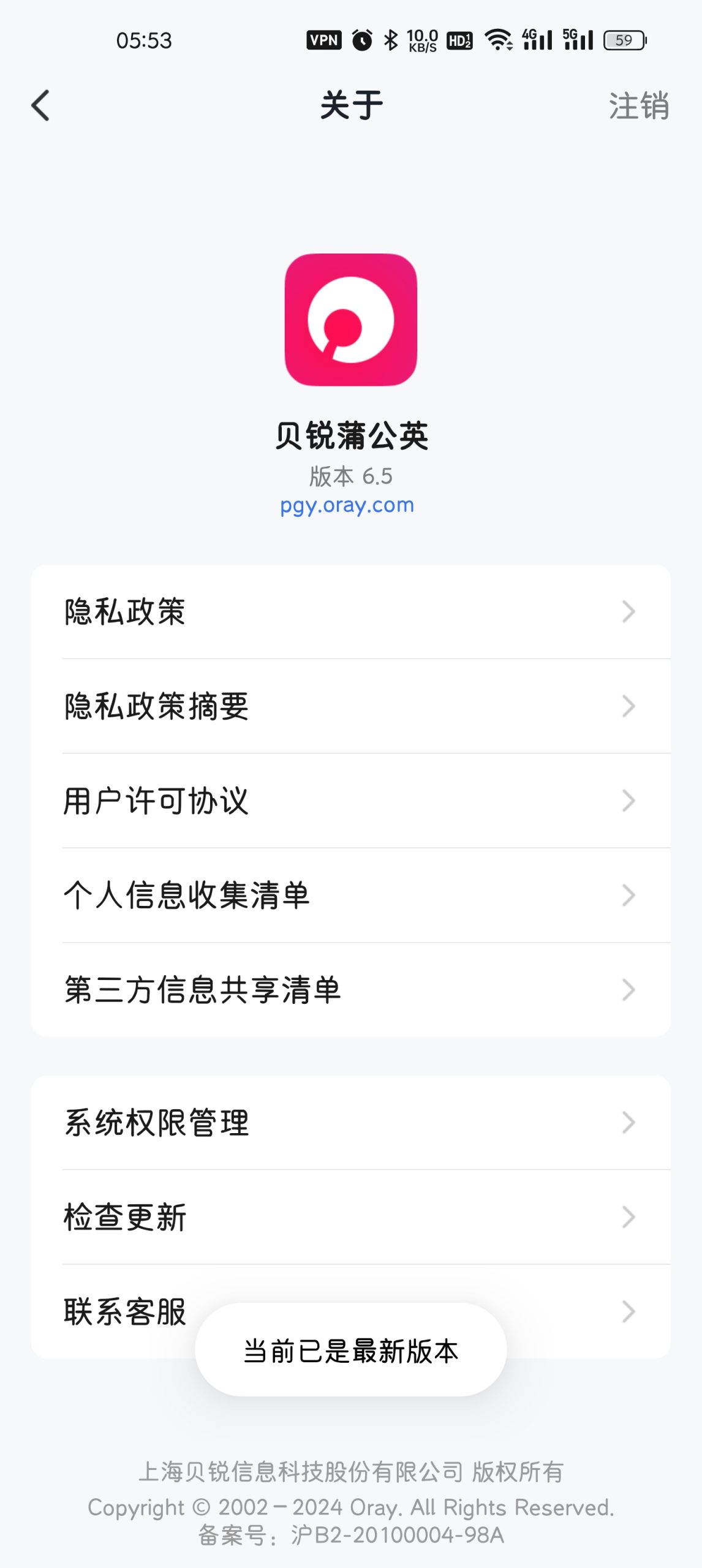Open 隐私政策
Screen dimensions: 702x1568
(350, 612)
